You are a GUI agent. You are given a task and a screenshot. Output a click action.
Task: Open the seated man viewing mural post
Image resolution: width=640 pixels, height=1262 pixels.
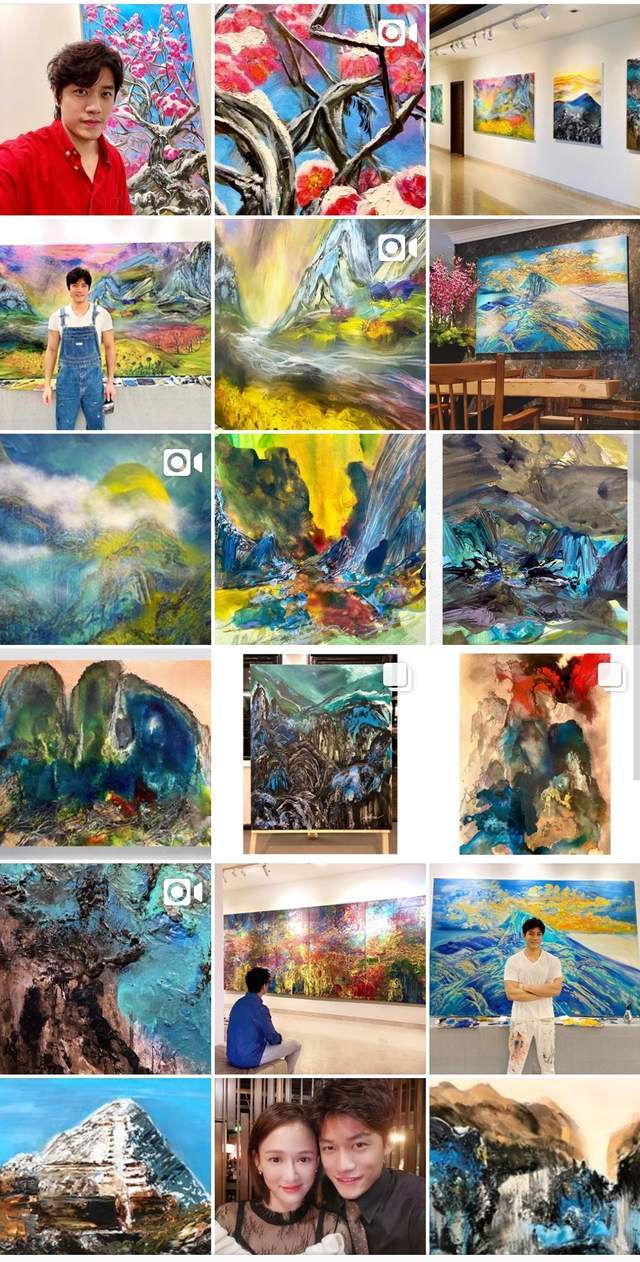pyautogui.click(x=320, y=968)
